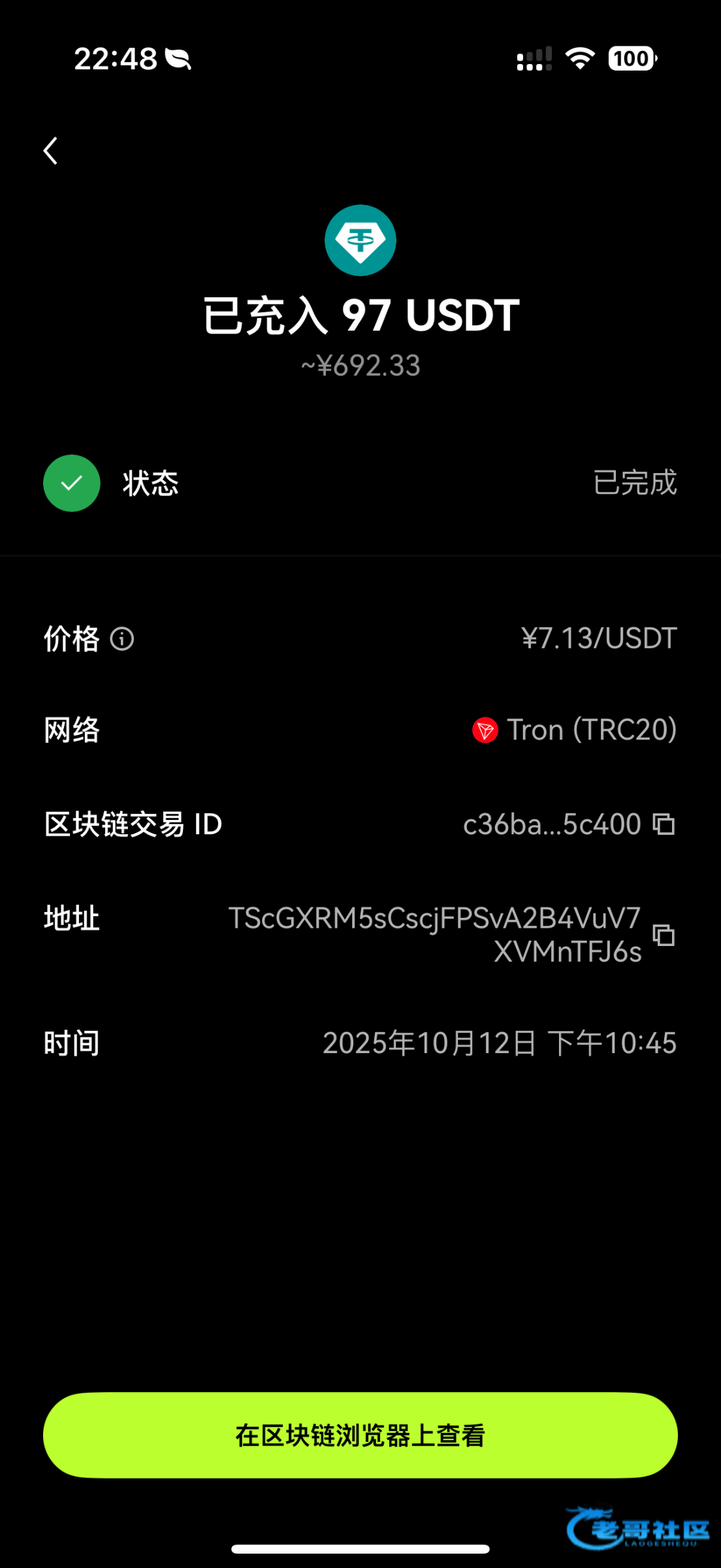The width and height of the screenshot is (721, 1568).
Task: Tap 在区块链浏览器上查看 button
Action: coord(360,1435)
